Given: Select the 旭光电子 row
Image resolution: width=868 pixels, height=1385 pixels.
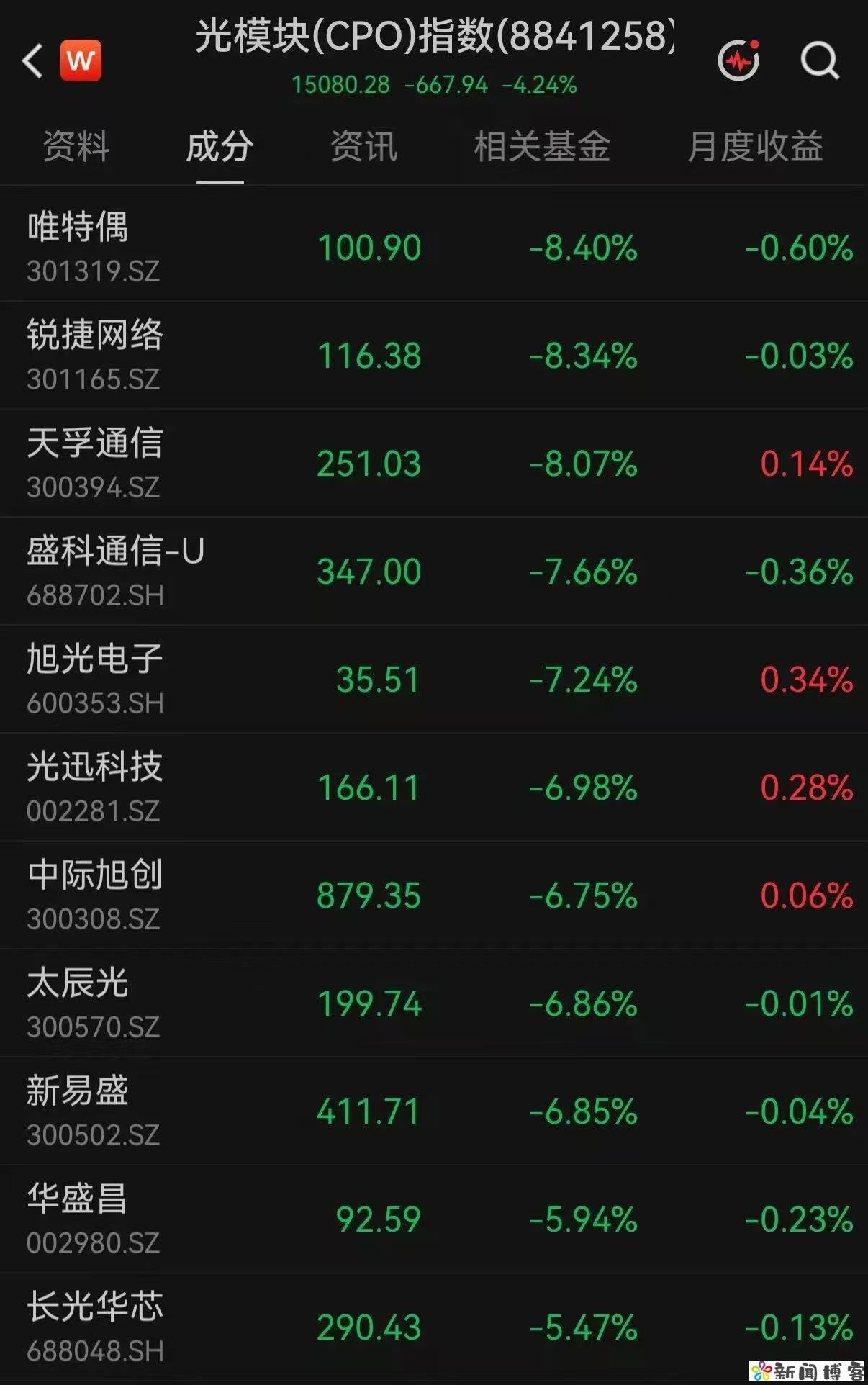Looking at the screenshot, I should pos(434,679).
